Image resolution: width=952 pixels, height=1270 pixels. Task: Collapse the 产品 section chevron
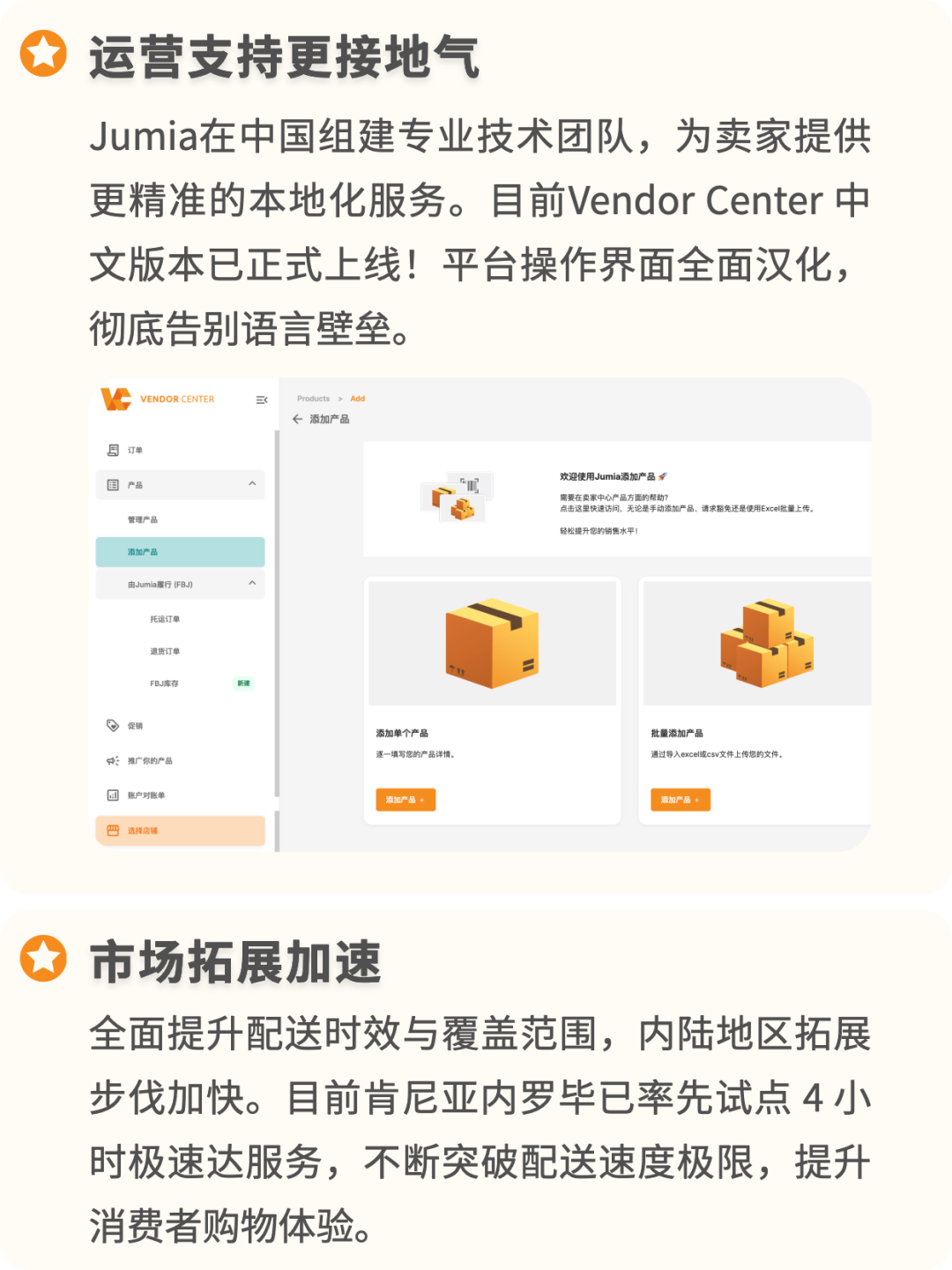click(253, 485)
